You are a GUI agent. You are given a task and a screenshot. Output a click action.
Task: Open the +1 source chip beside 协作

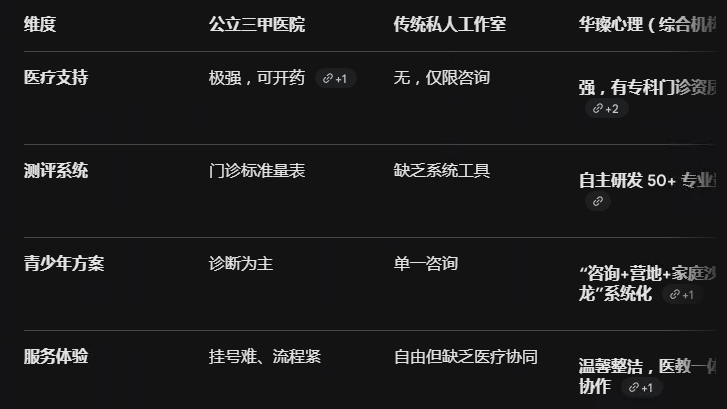click(641, 387)
